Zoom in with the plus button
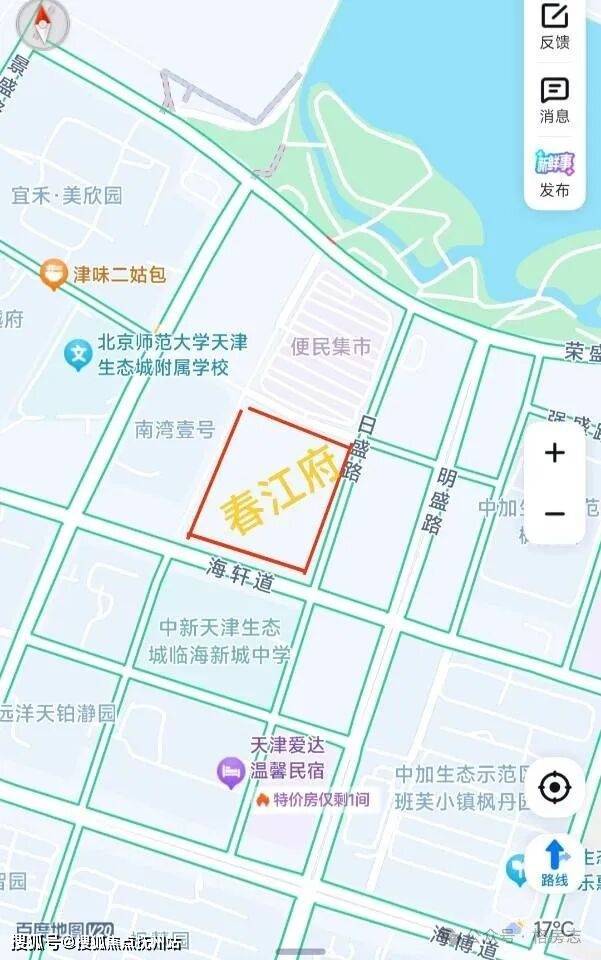Image resolution: width=601 pixels, height=960 pixels. 554,453
